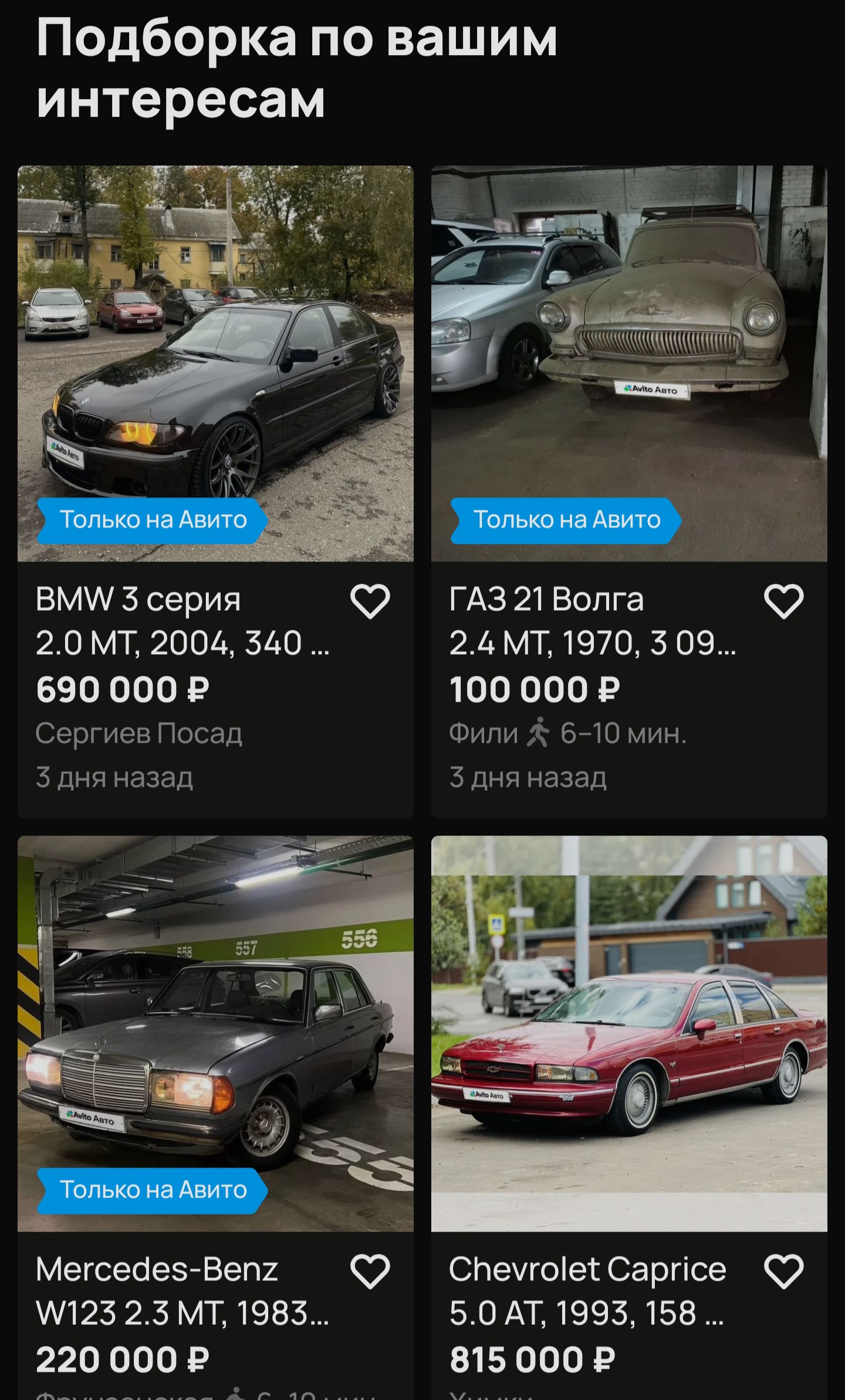
Task: Open the Chevrolet Caprice listing
Action: click(x=629, y=1033)
